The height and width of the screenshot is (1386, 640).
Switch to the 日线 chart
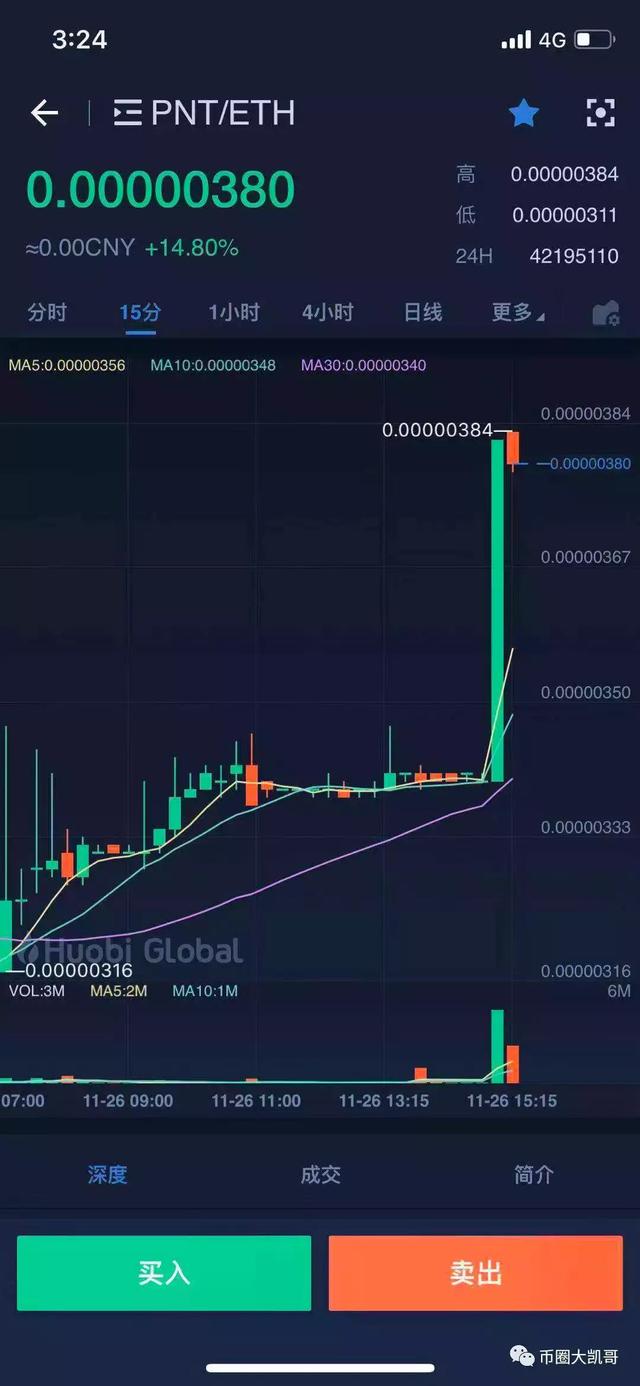click(x=423, y=312)
